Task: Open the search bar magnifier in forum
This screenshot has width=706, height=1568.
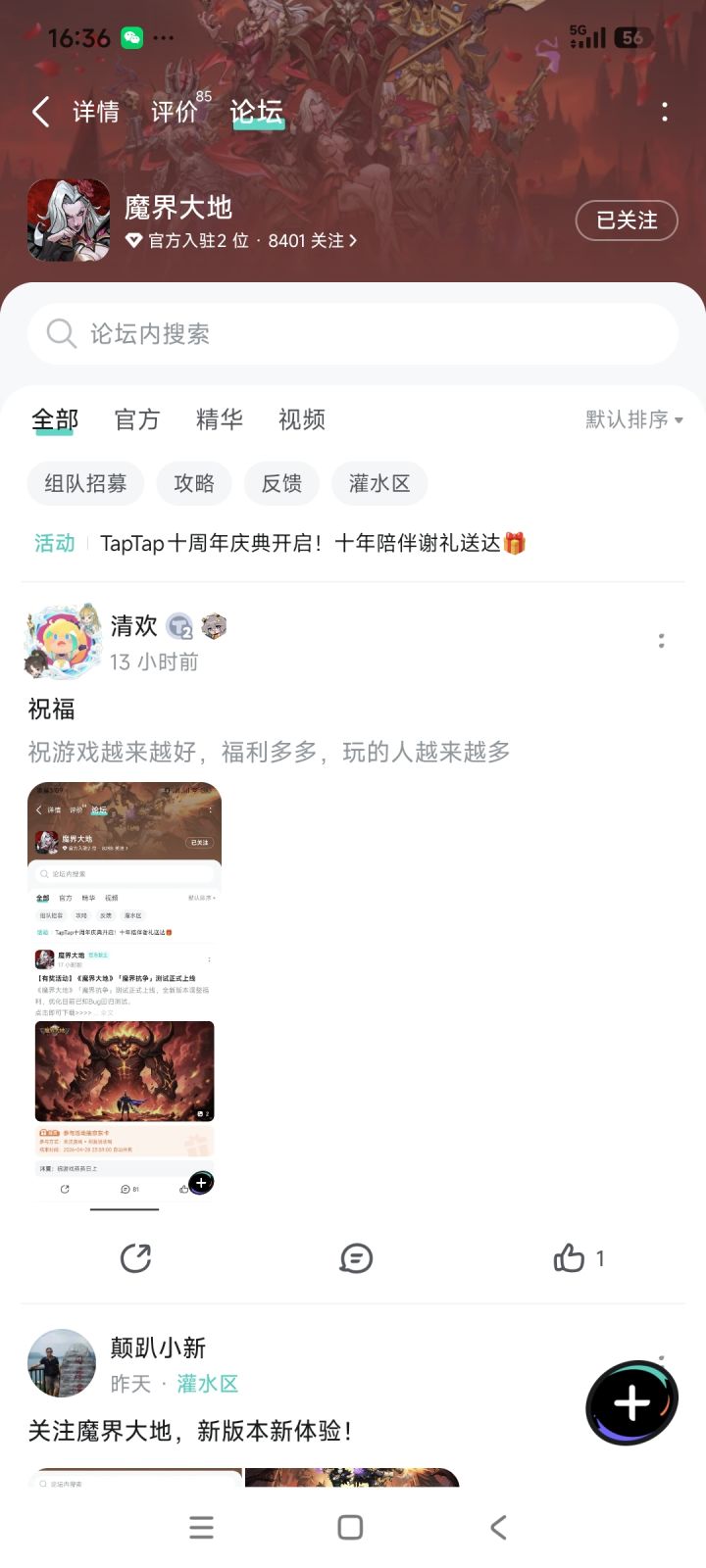Action: (x=61, y=334)
